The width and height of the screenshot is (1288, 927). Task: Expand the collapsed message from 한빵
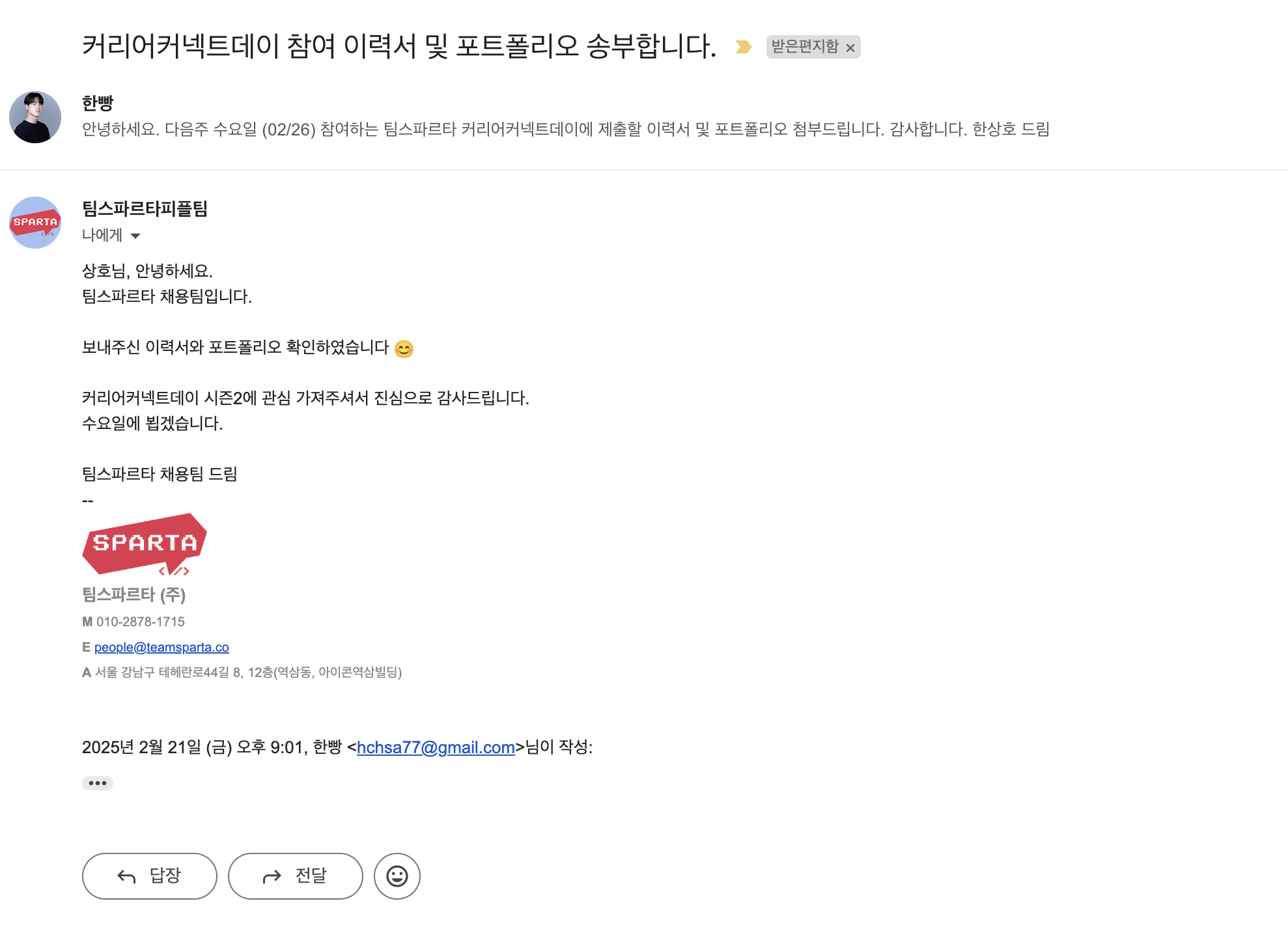(564, 129)
